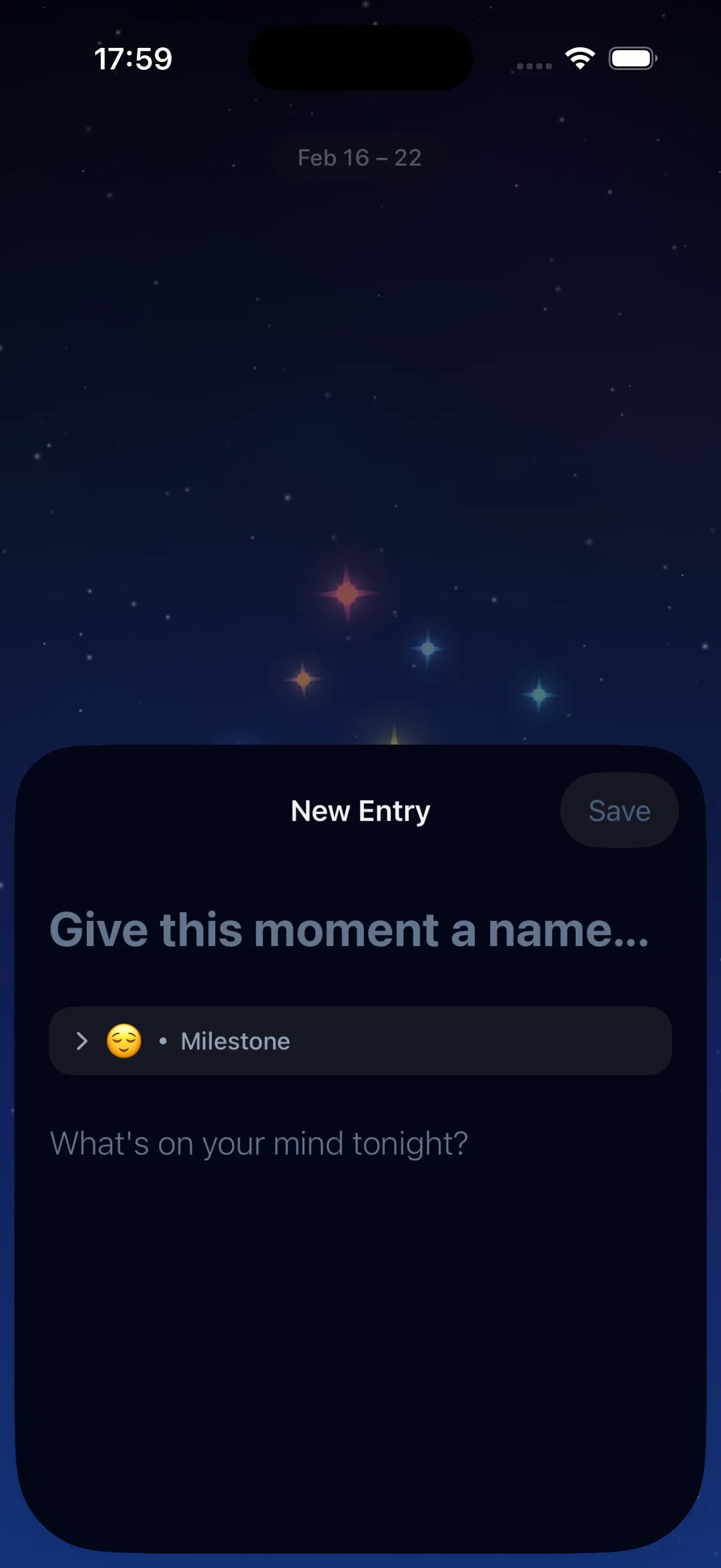Image resolution: width=721 pixels, height=1568 pixels.
Task: Save the new entry
Action: click(x=619, y=810)
